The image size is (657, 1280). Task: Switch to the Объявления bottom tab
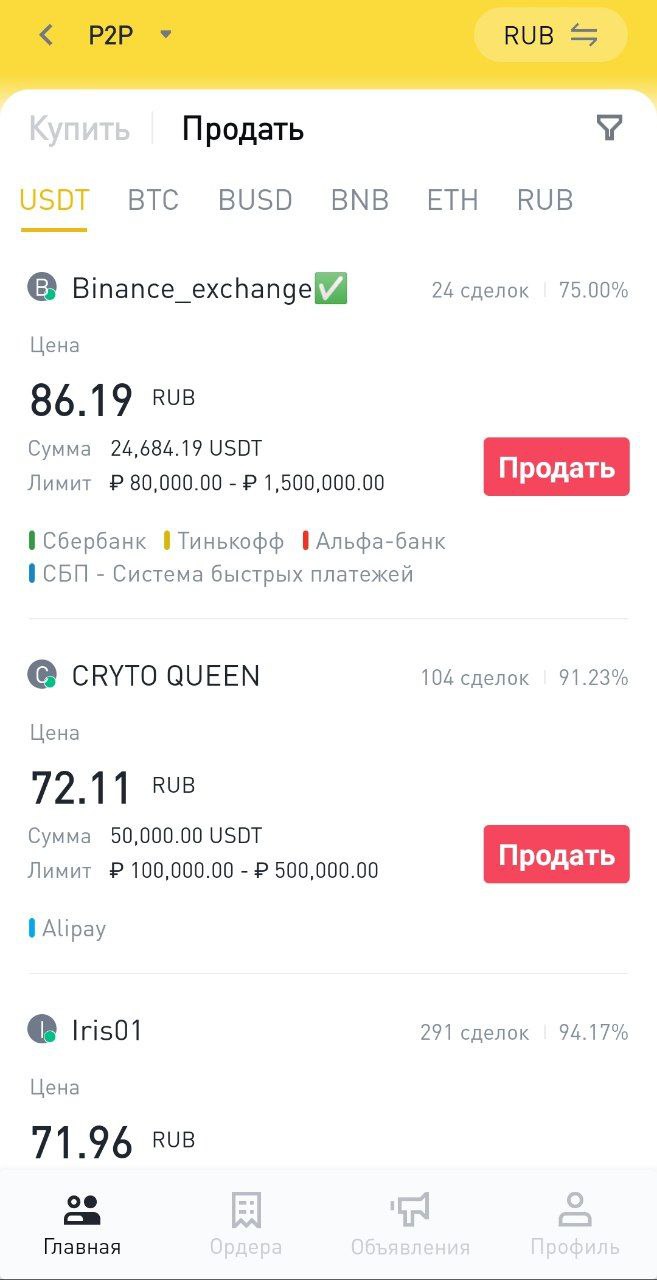(x=410, y=1224)
